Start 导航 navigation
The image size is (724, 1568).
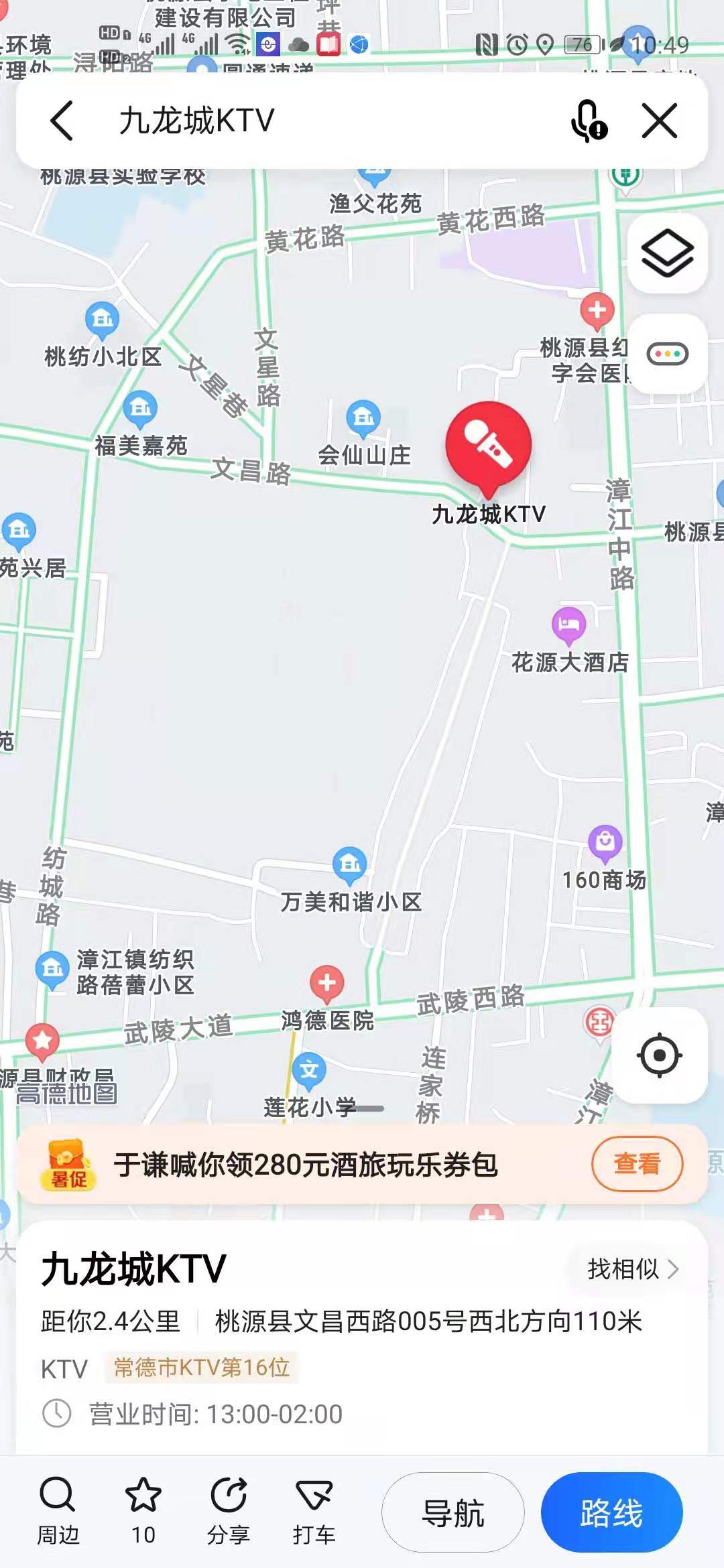[453, 1512]
